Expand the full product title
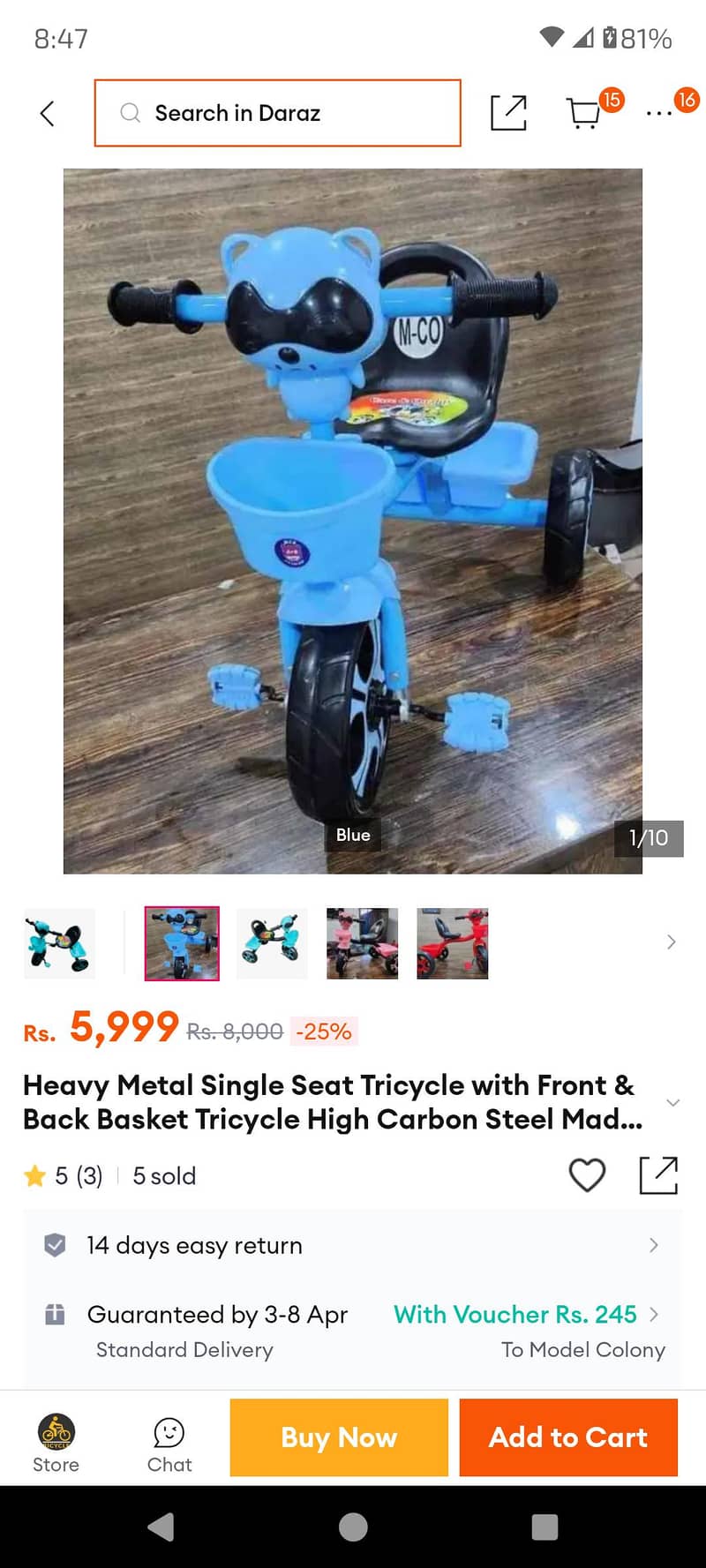 pyautogui.click(x=672, y=1102)
